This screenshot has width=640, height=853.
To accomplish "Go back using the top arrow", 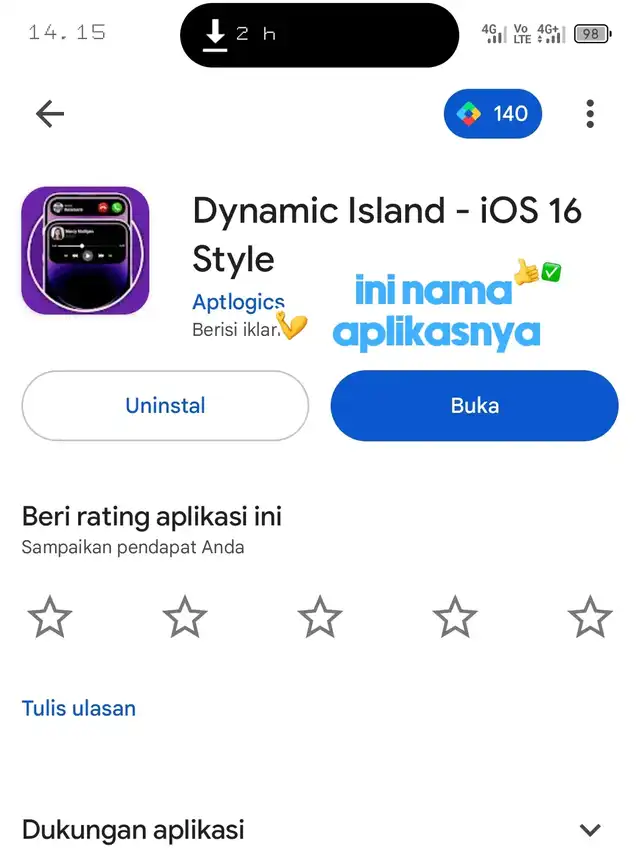I will point(50,114).
